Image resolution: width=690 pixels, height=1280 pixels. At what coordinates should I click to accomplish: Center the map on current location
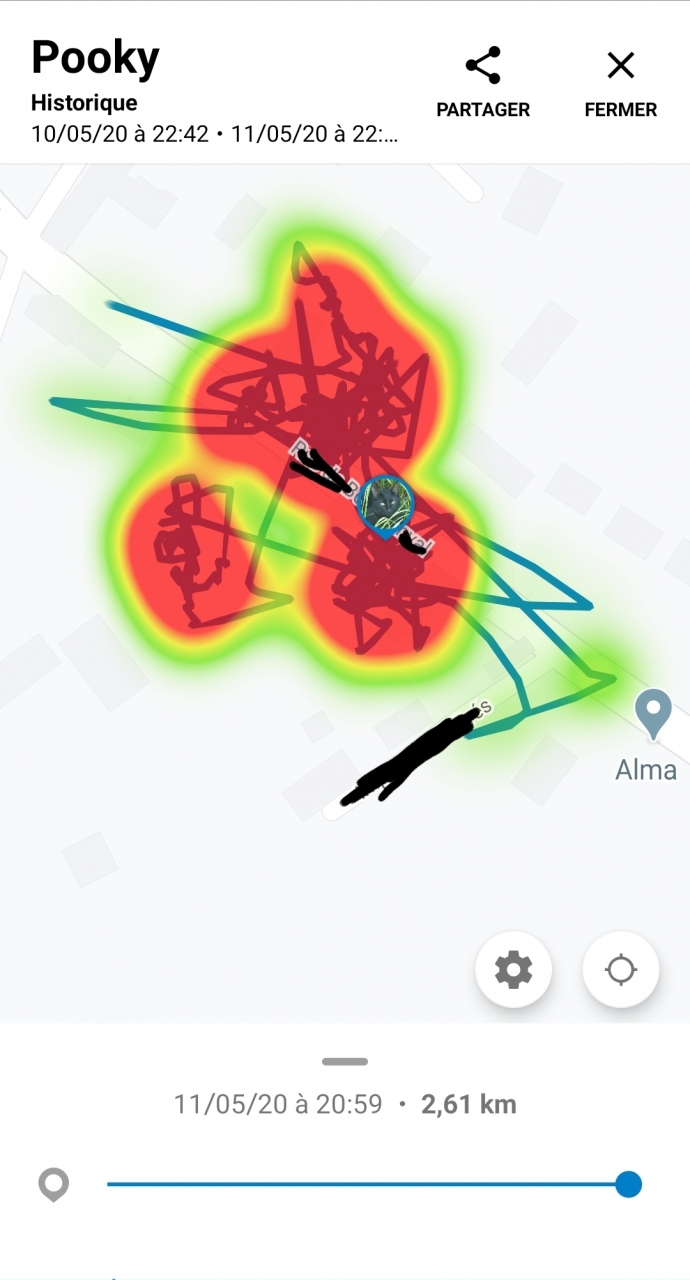[x=621, y=969]
